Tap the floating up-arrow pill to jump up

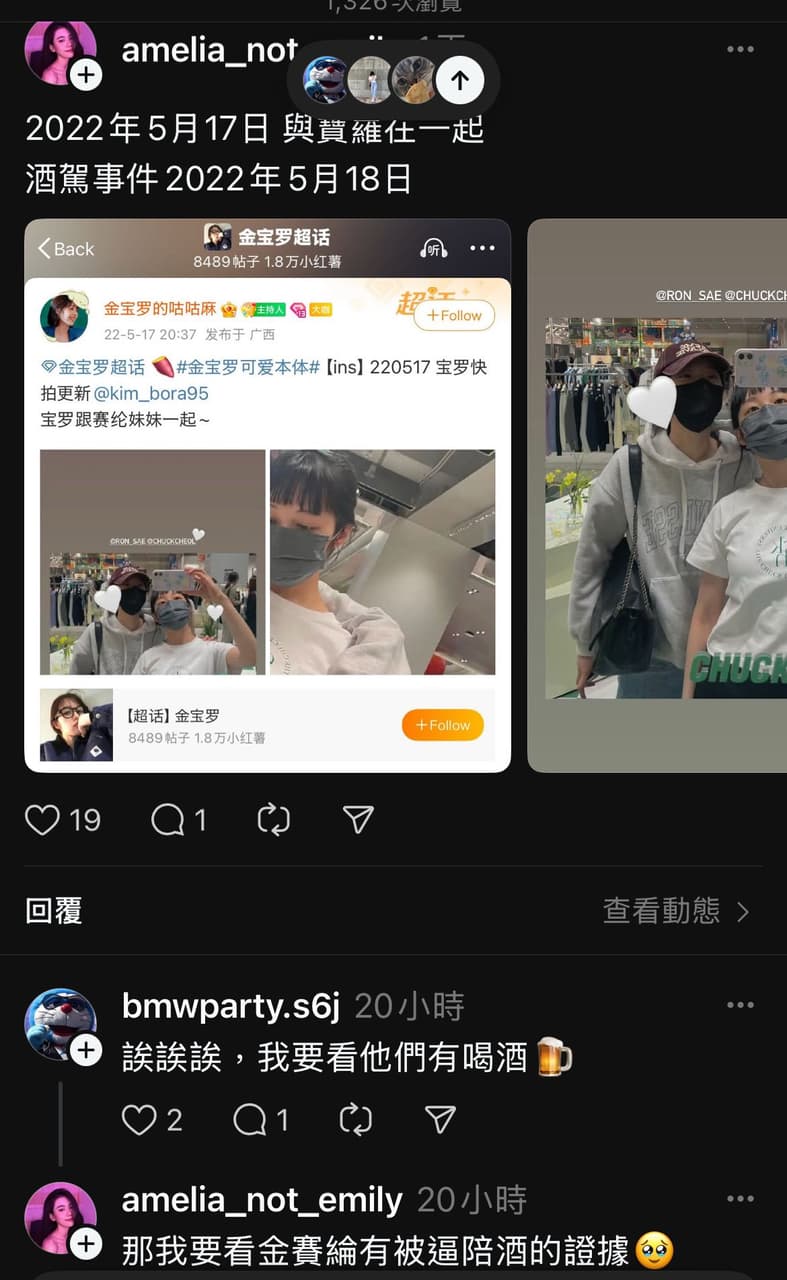click(x=460, y=81)
